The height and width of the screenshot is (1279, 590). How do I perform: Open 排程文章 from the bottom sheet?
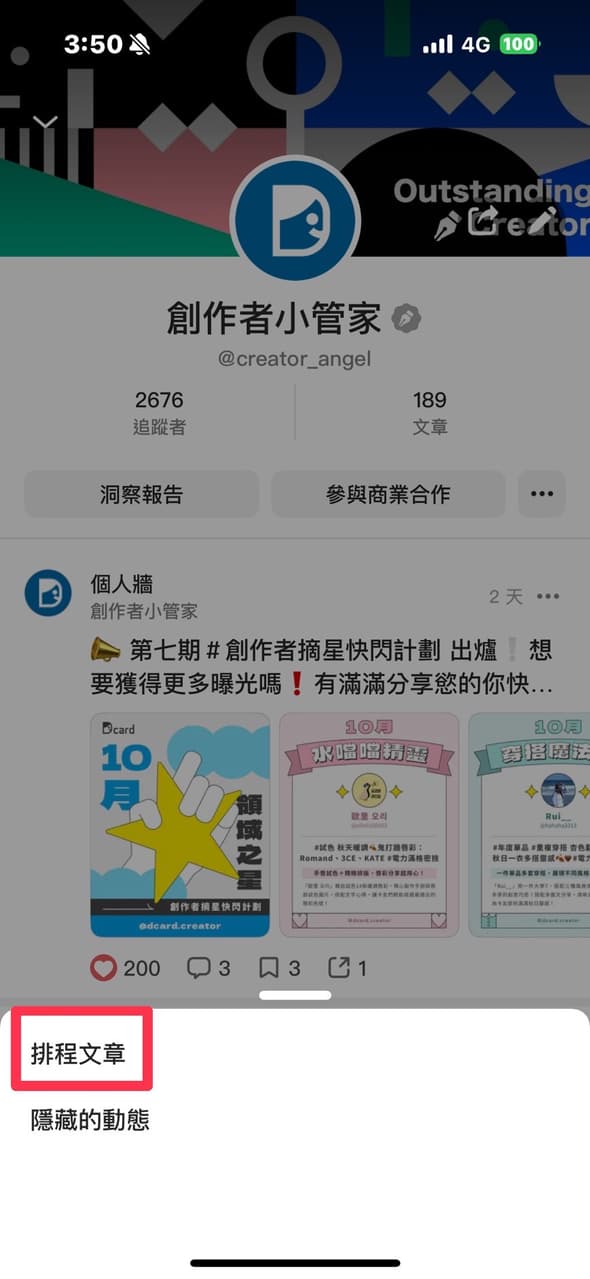point(78,1053)
